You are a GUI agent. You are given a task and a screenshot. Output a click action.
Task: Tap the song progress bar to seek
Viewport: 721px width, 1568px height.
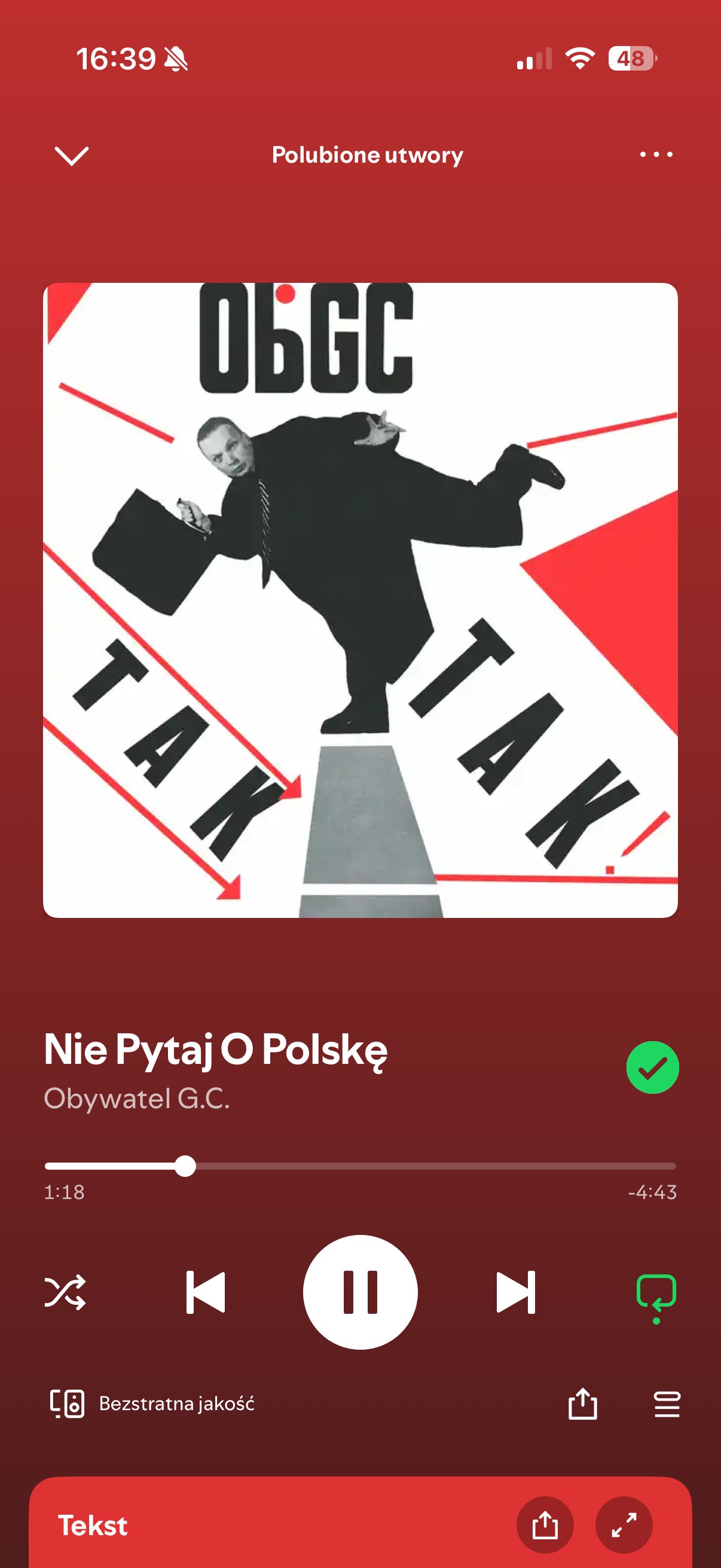(426, 1166)
